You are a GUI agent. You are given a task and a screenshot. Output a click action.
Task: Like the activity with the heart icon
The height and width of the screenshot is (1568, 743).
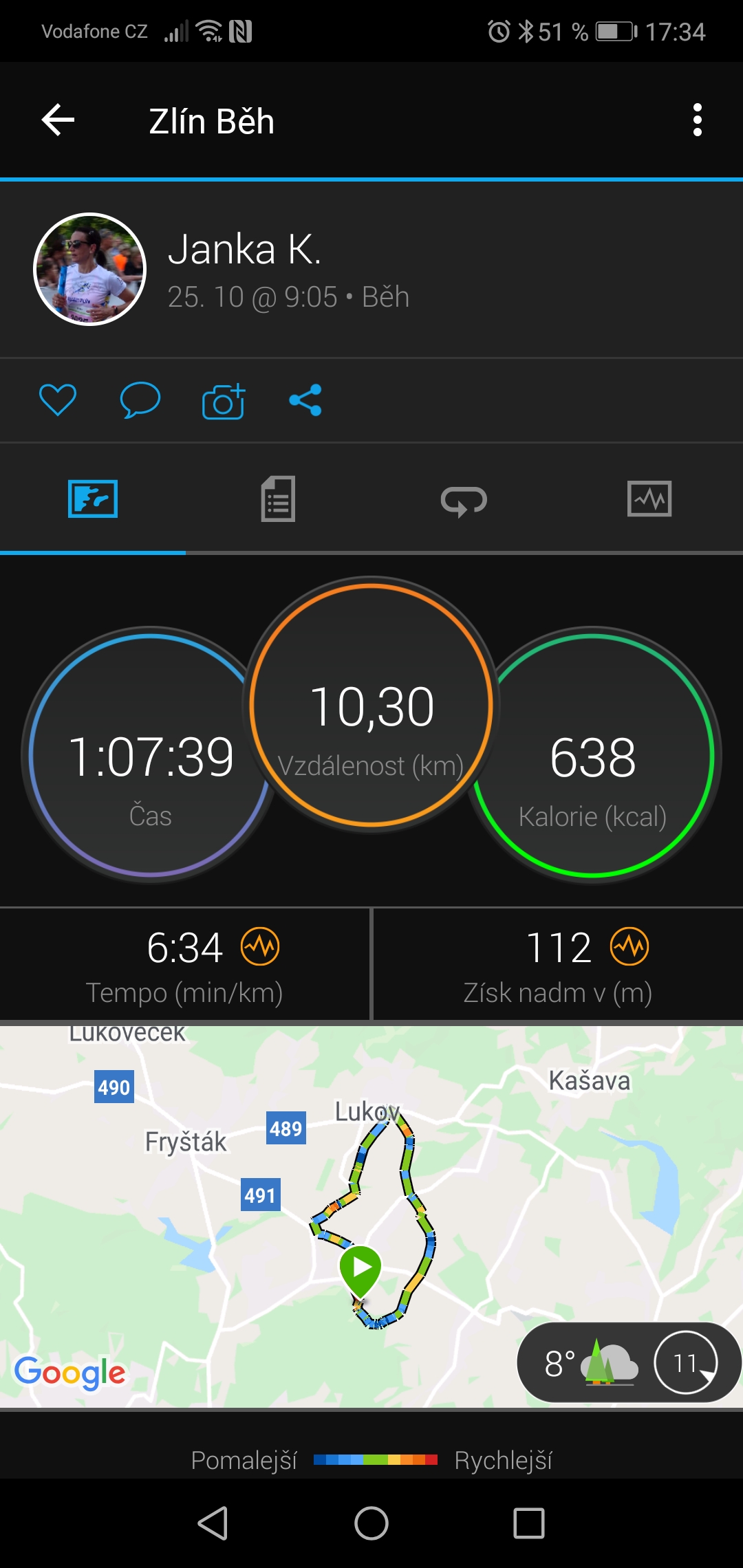pyautogui.click(x=58, y=400)
